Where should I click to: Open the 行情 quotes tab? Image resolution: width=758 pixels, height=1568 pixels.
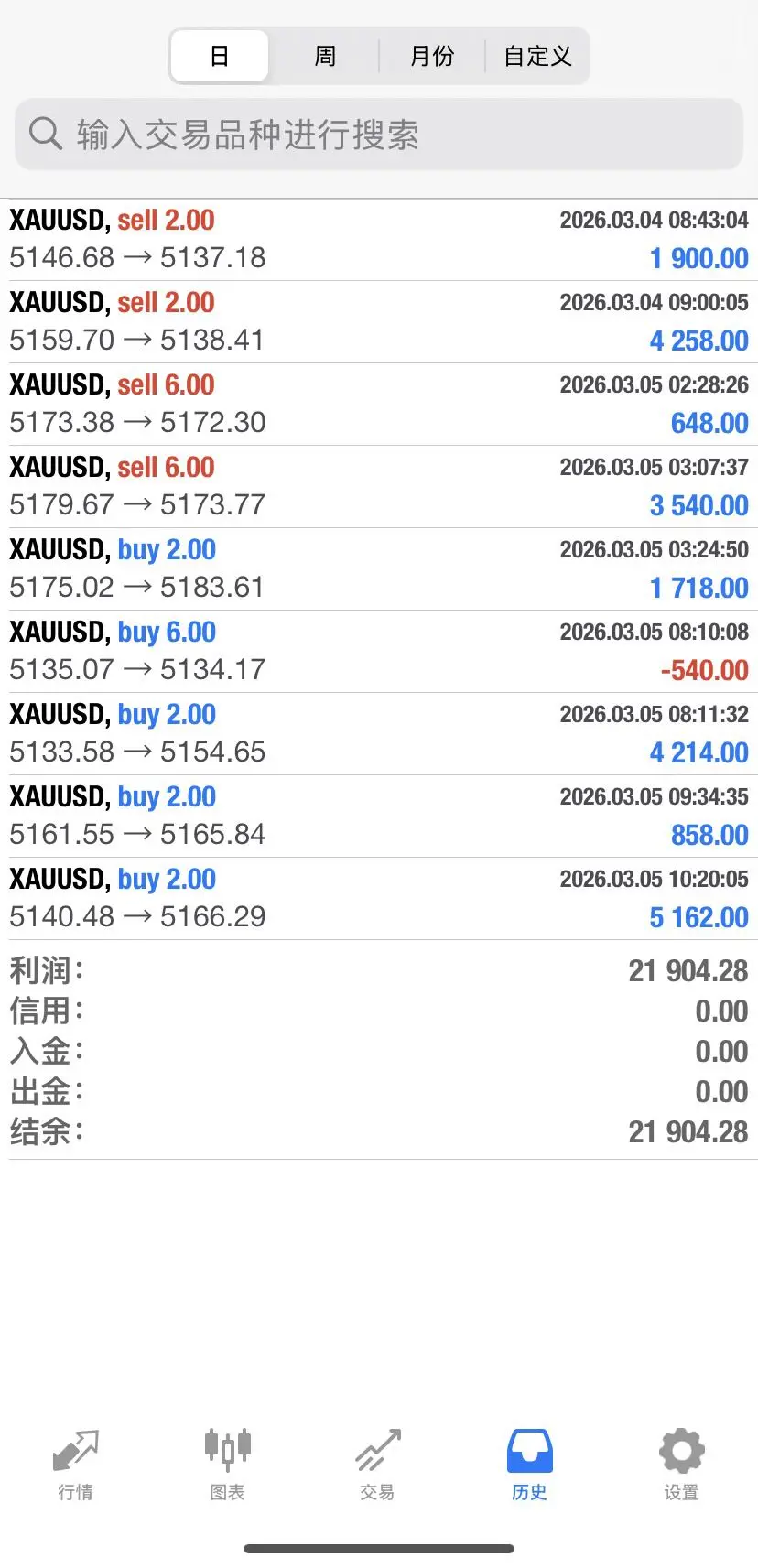pyautogui.click(x=75, y=1464)
